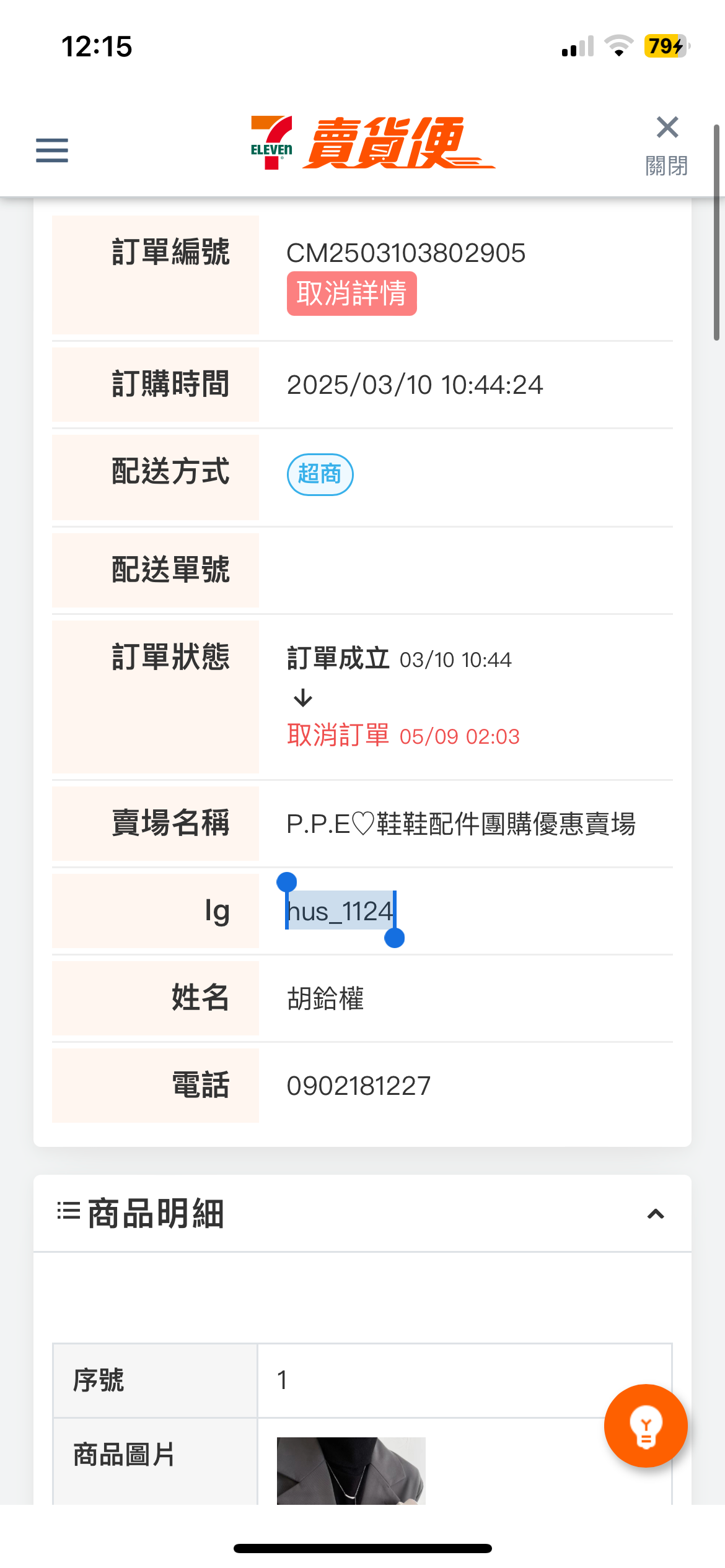725x1568 pixels.
Task: Open the orange lightbulb help button
Action: 646,1426
